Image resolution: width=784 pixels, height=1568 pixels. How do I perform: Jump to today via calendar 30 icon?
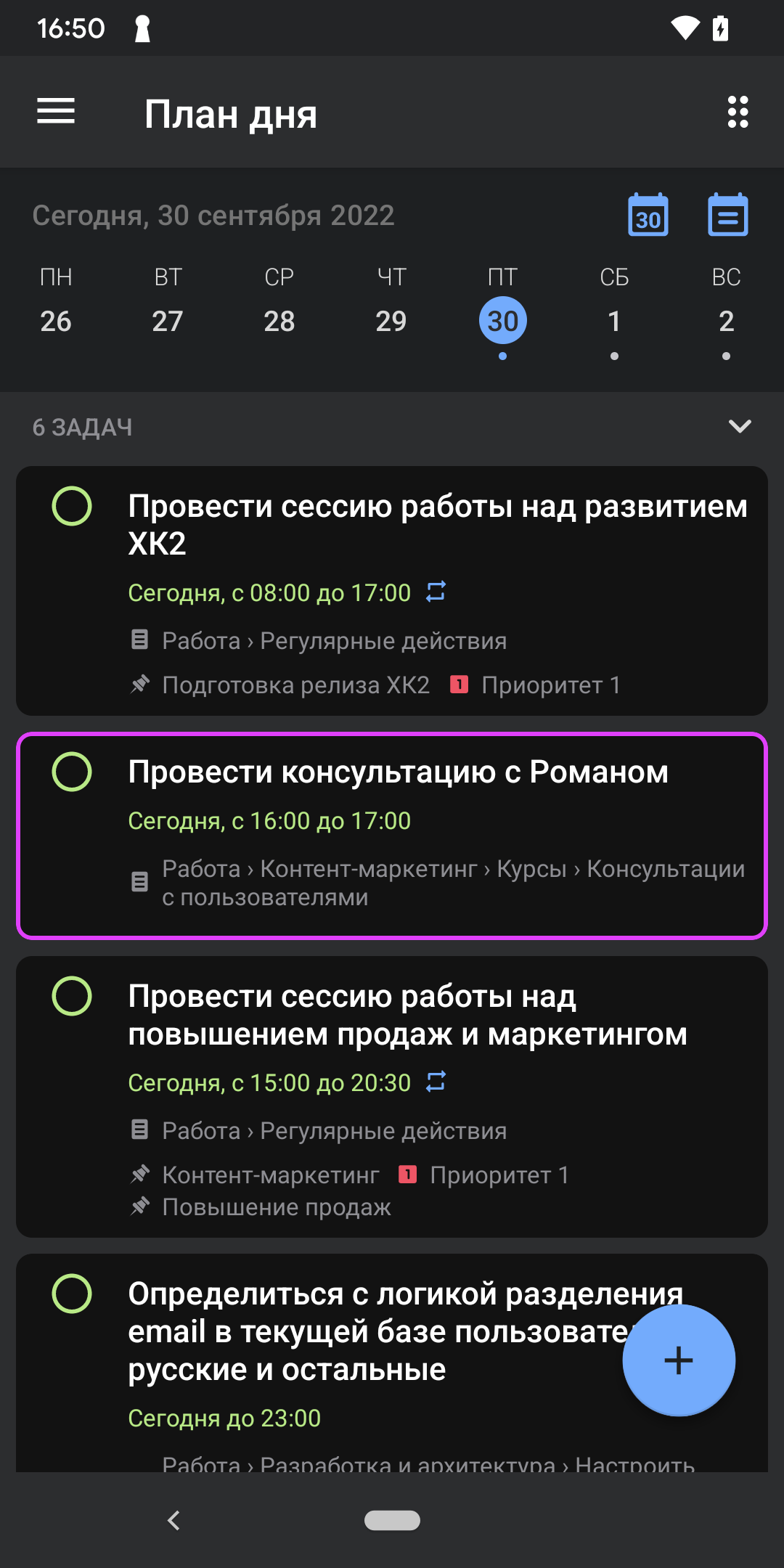tap(648, 215)
